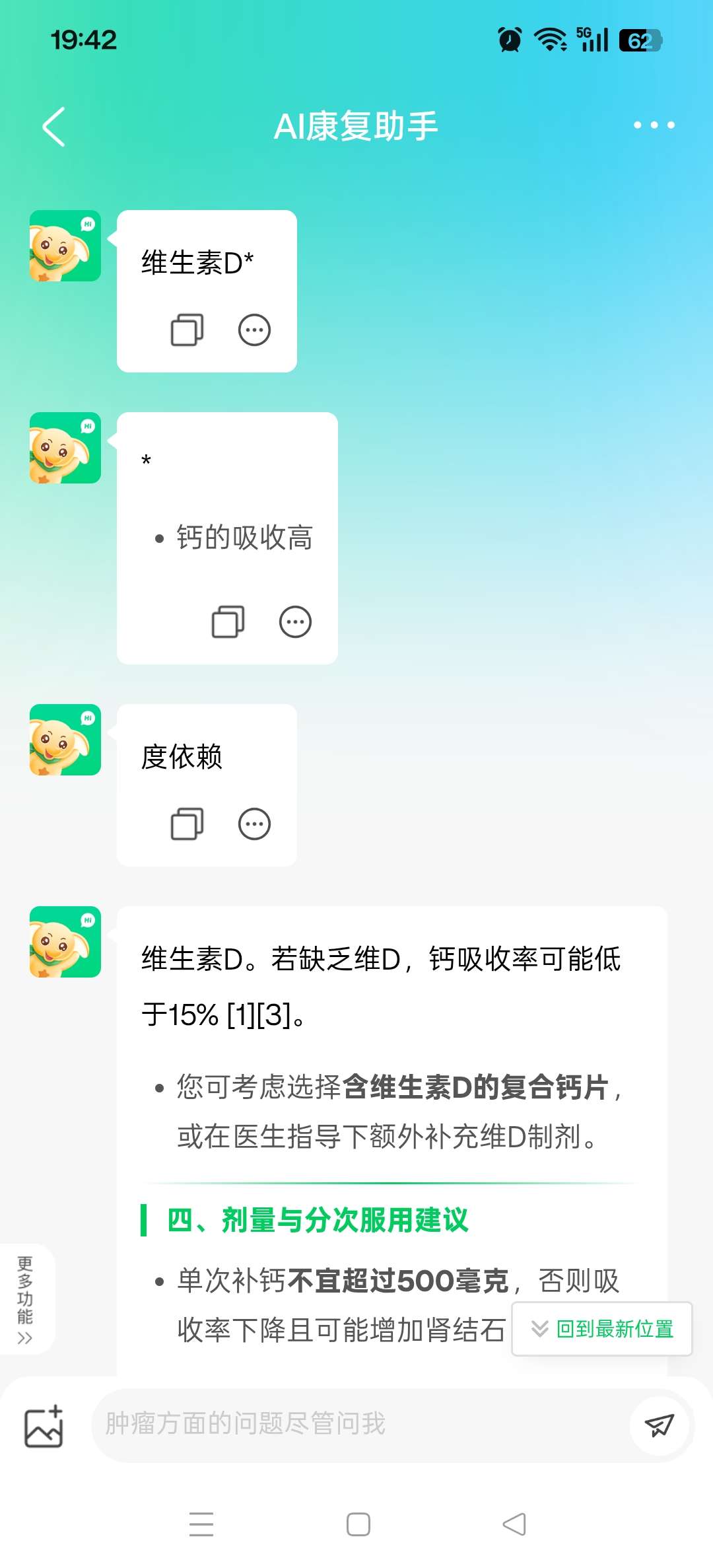
Task: Tap the copy icon on the 钙的吸收高 message
Action: [x=228, y=622]
